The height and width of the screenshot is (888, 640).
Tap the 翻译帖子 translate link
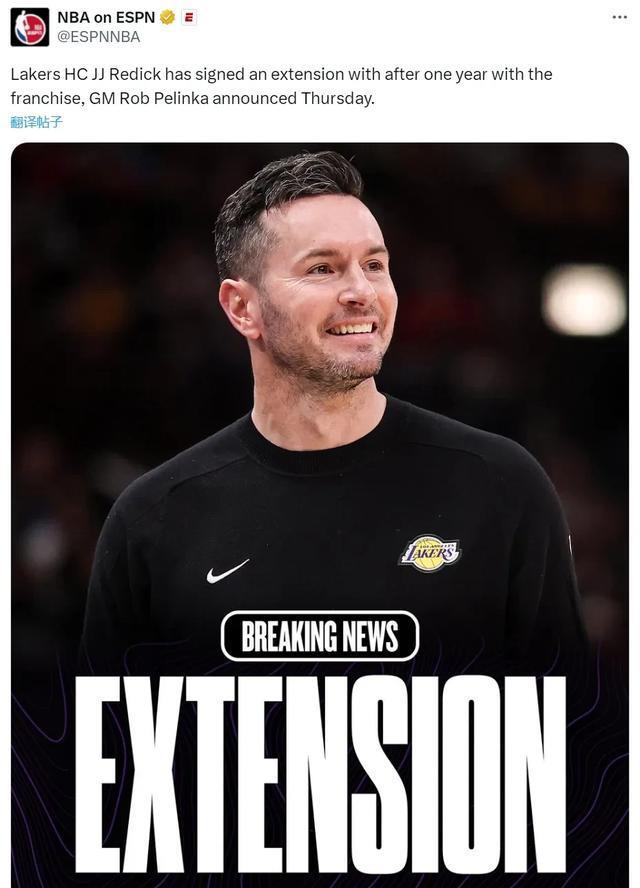[x=36, y=122]
